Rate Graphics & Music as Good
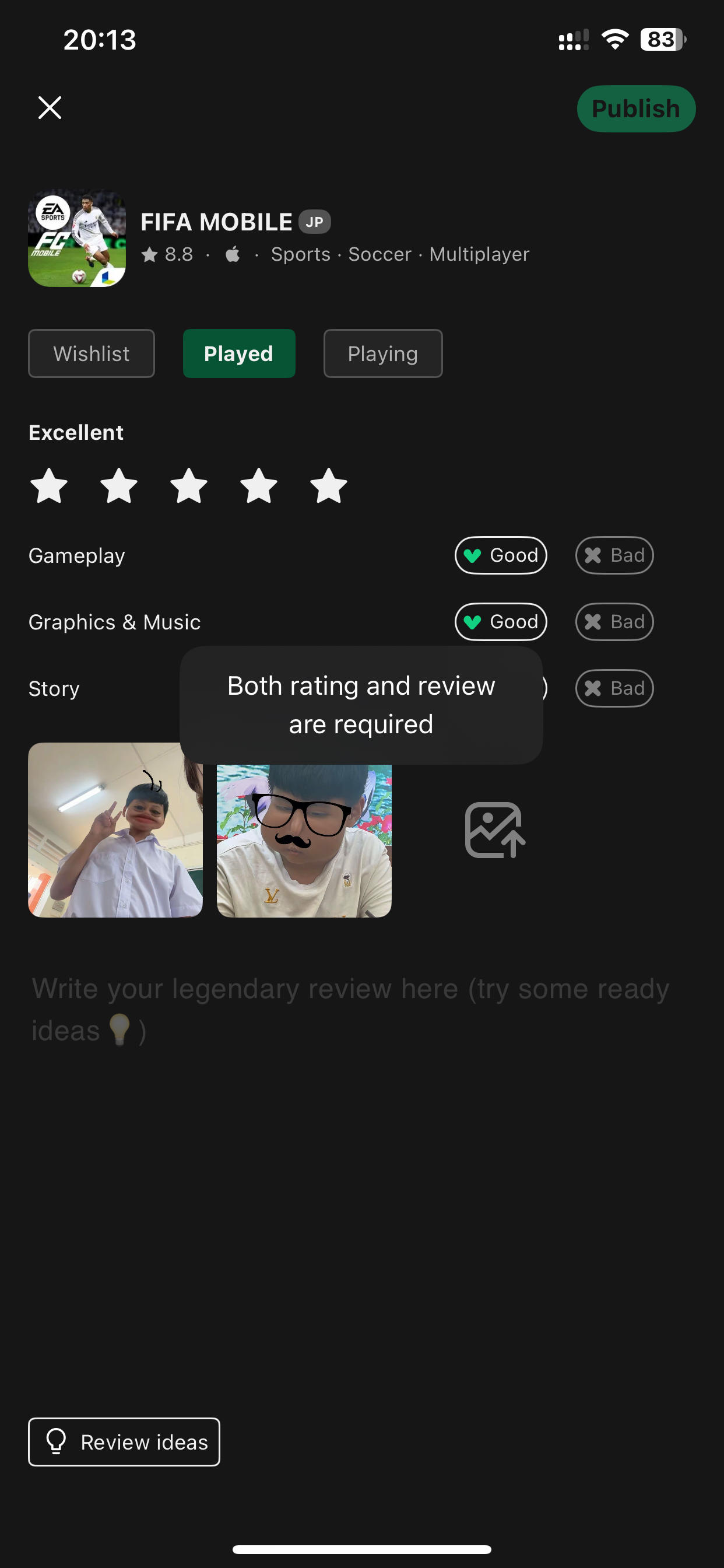The image size is (724, 1568). point(500,621)
